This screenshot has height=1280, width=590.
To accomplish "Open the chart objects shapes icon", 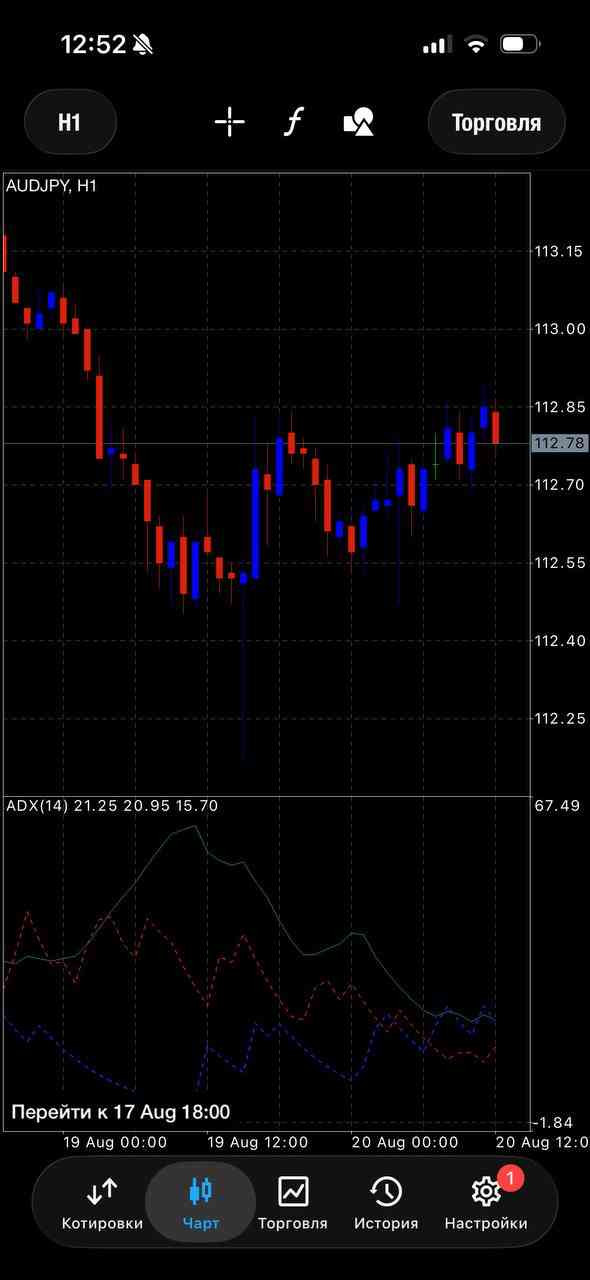I will (358, 122).
